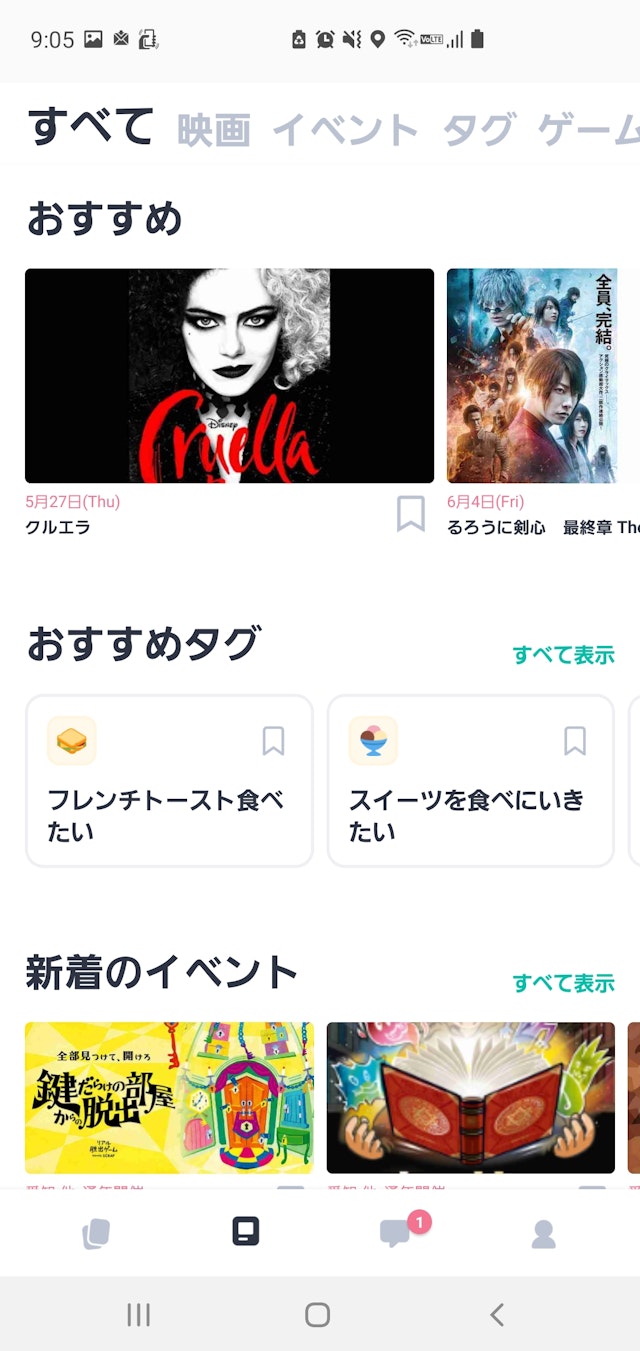Screen dimensions: 640x1351
Task: Show all 新着のイベント
Action: click(x=563, y=983)
